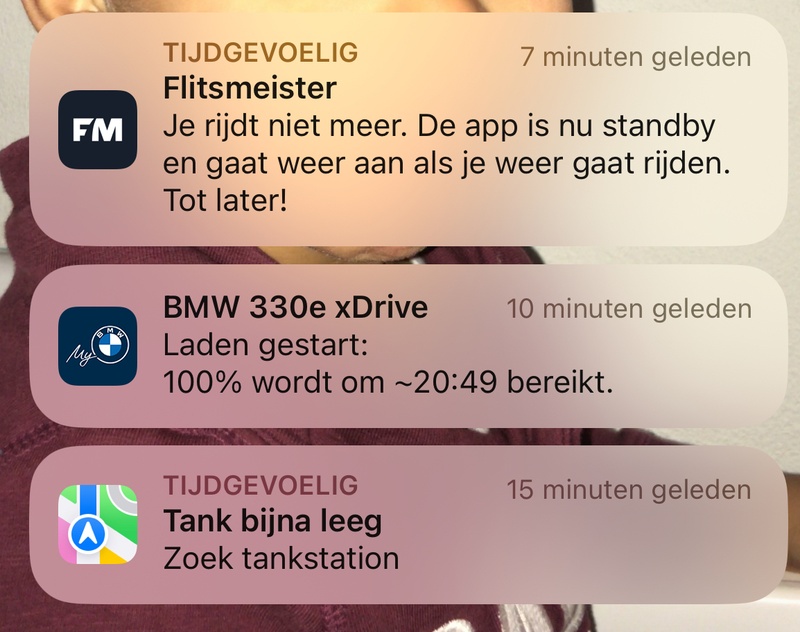Open the BMW 330e xDrive charging notification

pos(408,346)
